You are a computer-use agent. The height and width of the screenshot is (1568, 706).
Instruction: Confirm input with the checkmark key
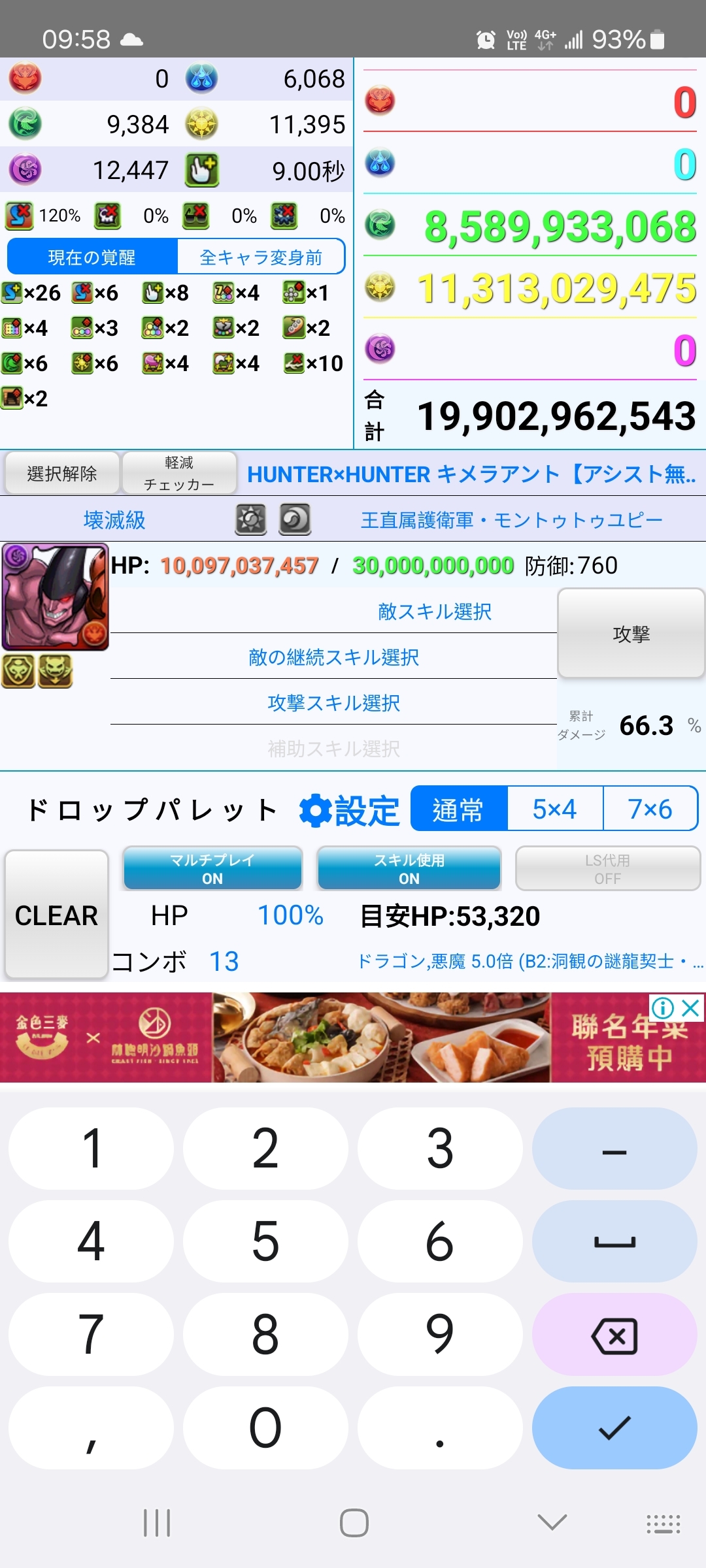point(614,1428)
